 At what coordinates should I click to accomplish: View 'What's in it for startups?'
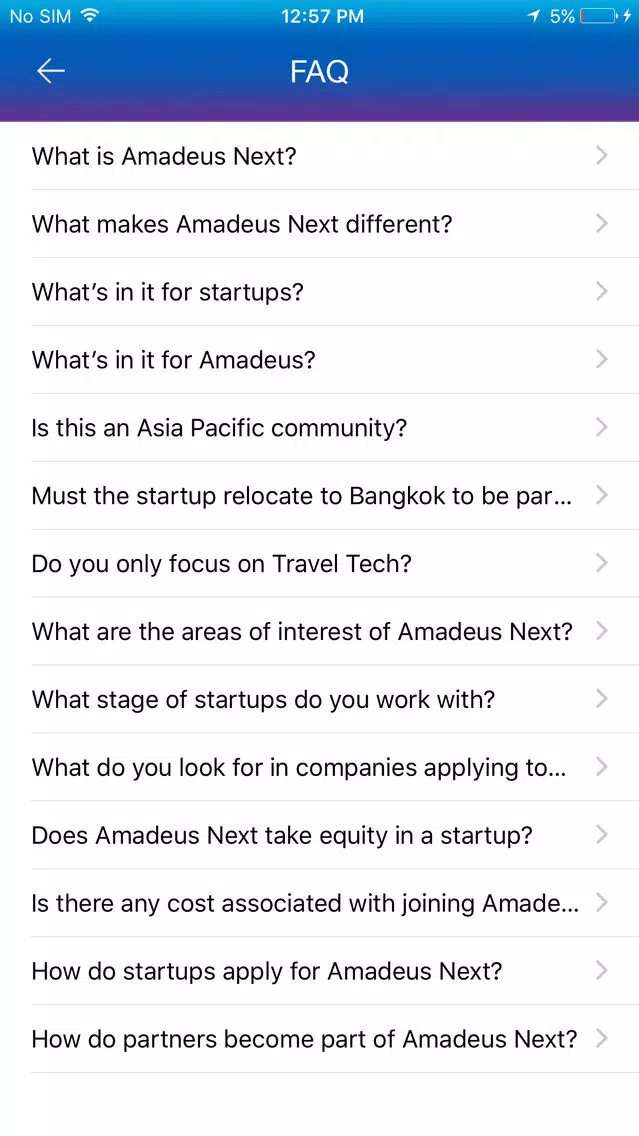[x=320, y=292]
